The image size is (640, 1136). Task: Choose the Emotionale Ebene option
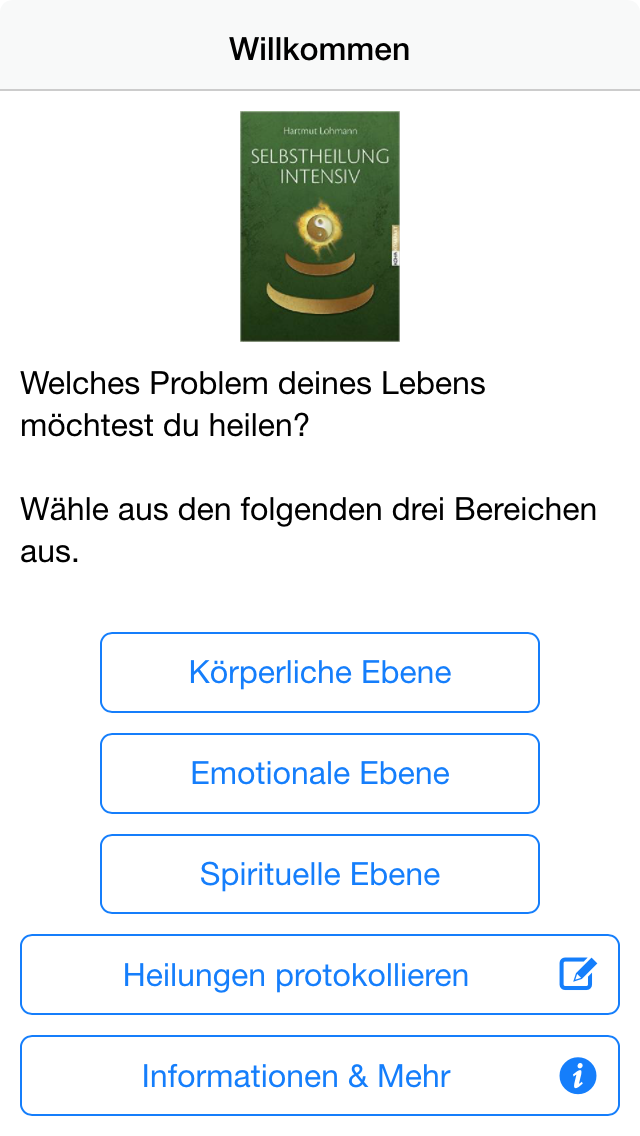coord(320,773)
